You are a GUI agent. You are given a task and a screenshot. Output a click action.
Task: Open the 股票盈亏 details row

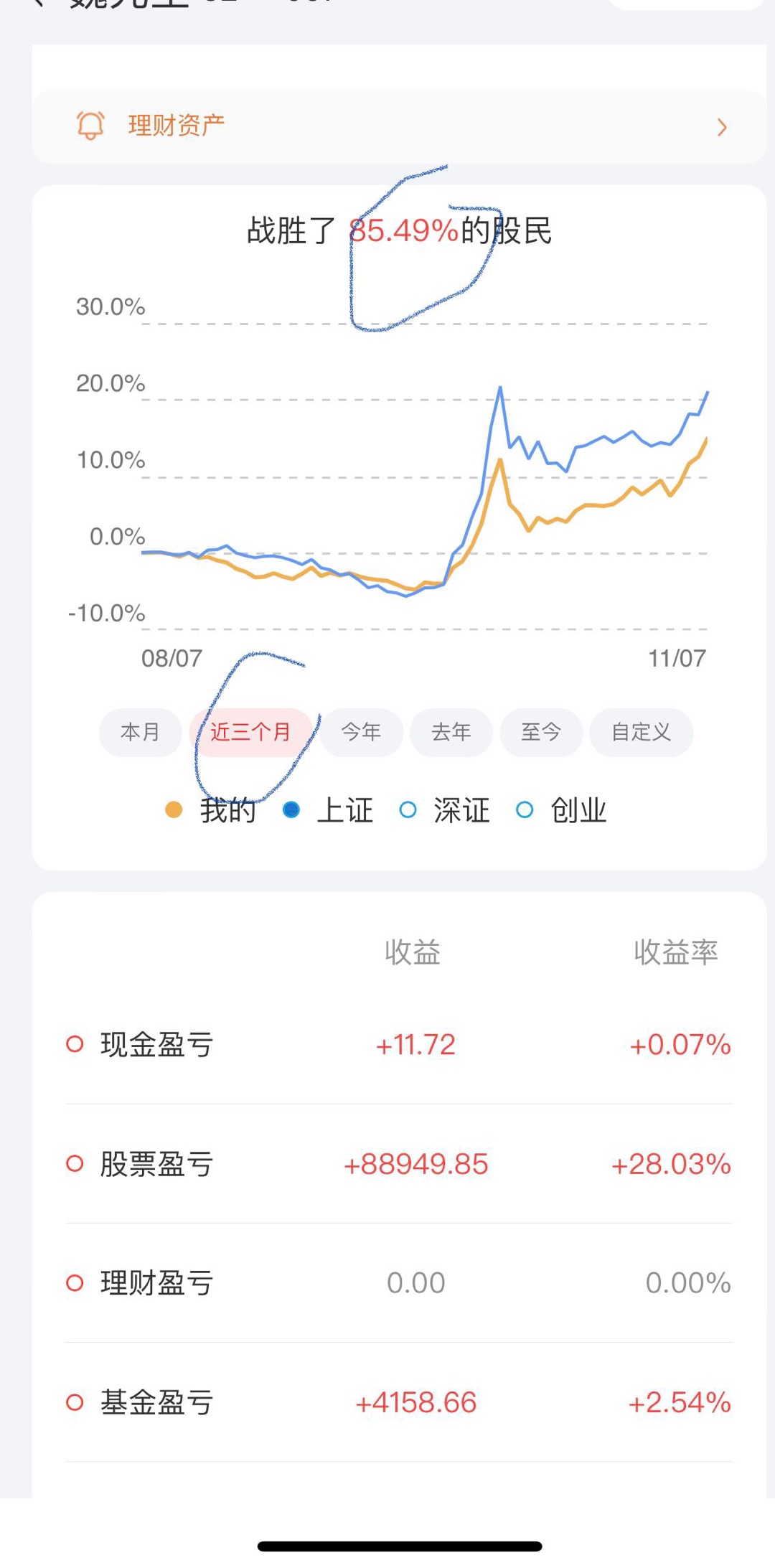click(399, 1164)
